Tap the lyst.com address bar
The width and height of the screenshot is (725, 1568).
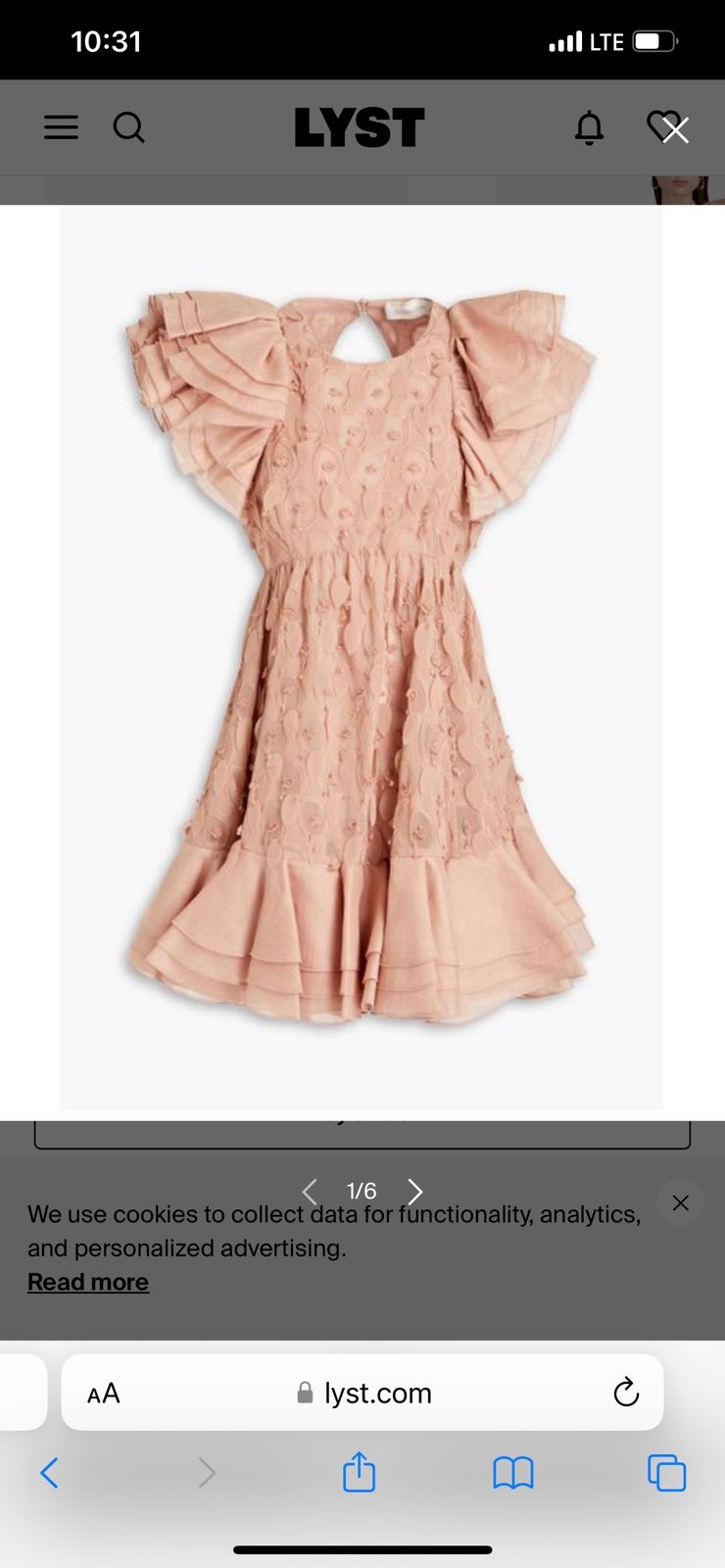[362, 1393]
